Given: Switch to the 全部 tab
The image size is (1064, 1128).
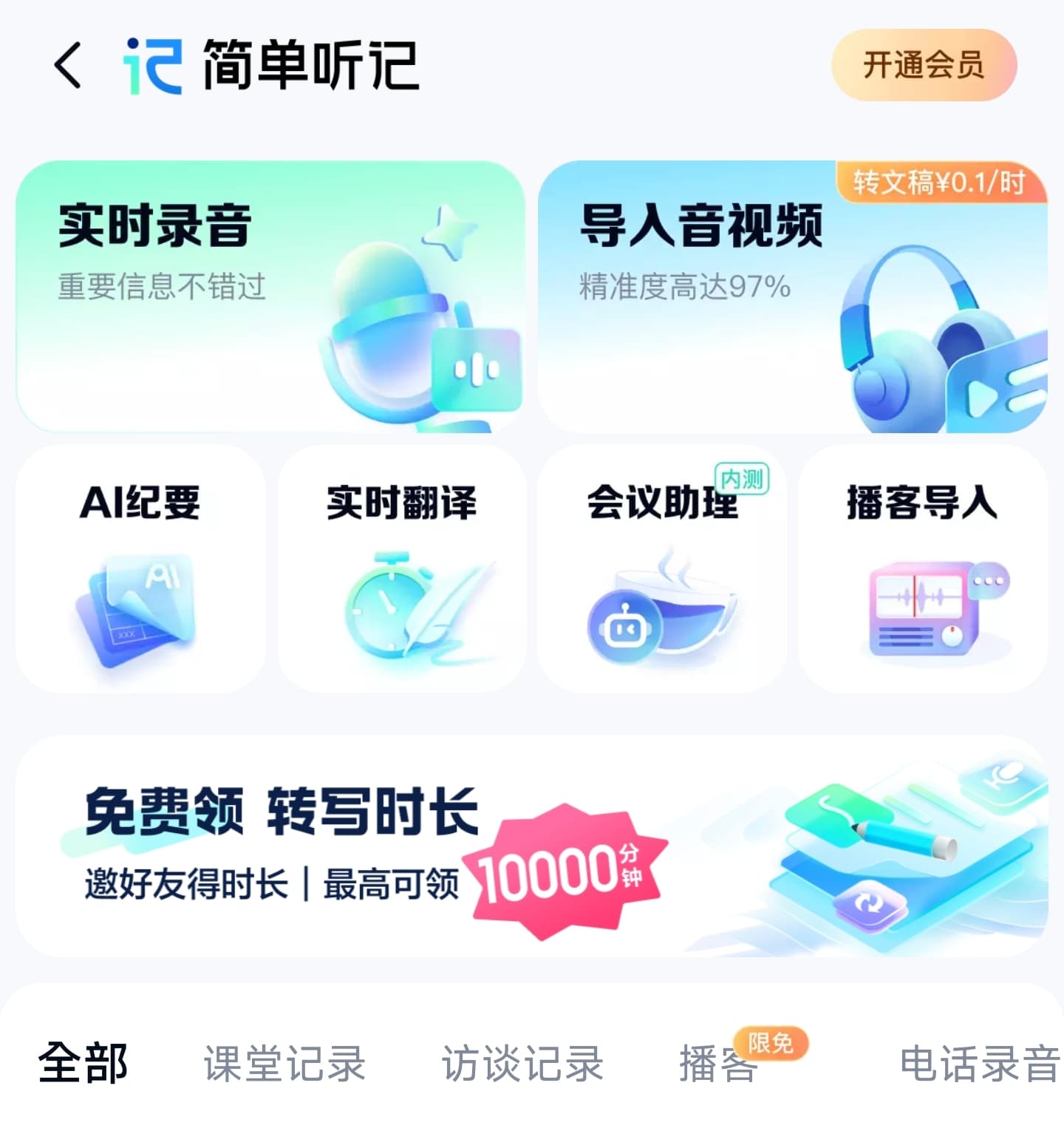Looking at the screenshot, I should point(83,1064).
